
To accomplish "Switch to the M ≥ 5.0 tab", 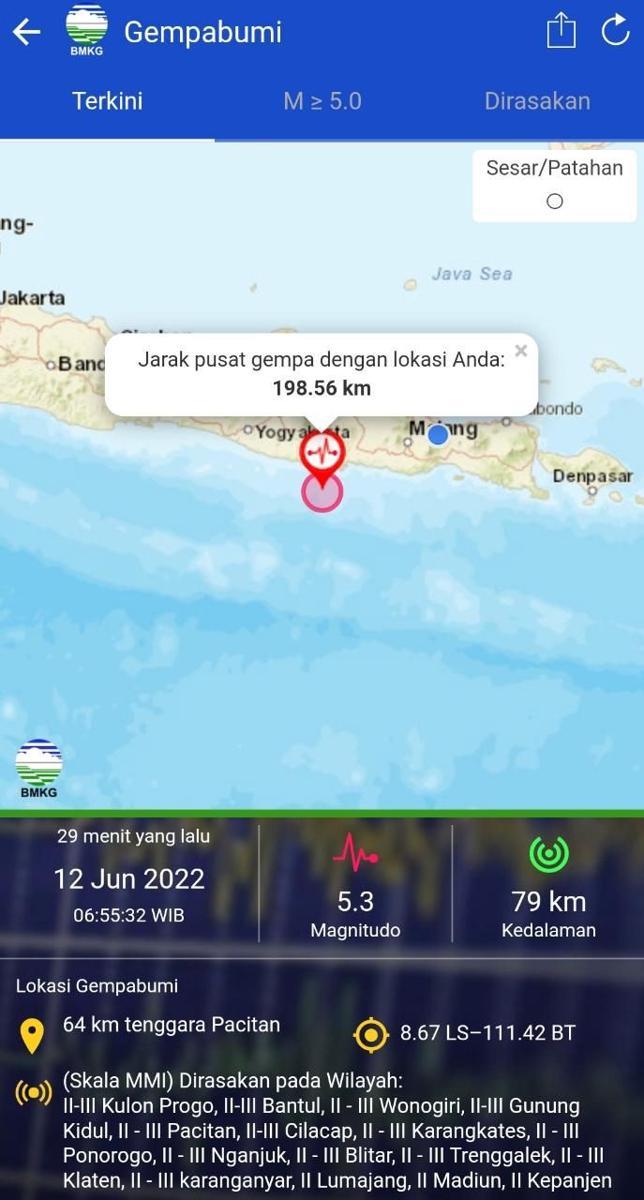I will point(322,101).
